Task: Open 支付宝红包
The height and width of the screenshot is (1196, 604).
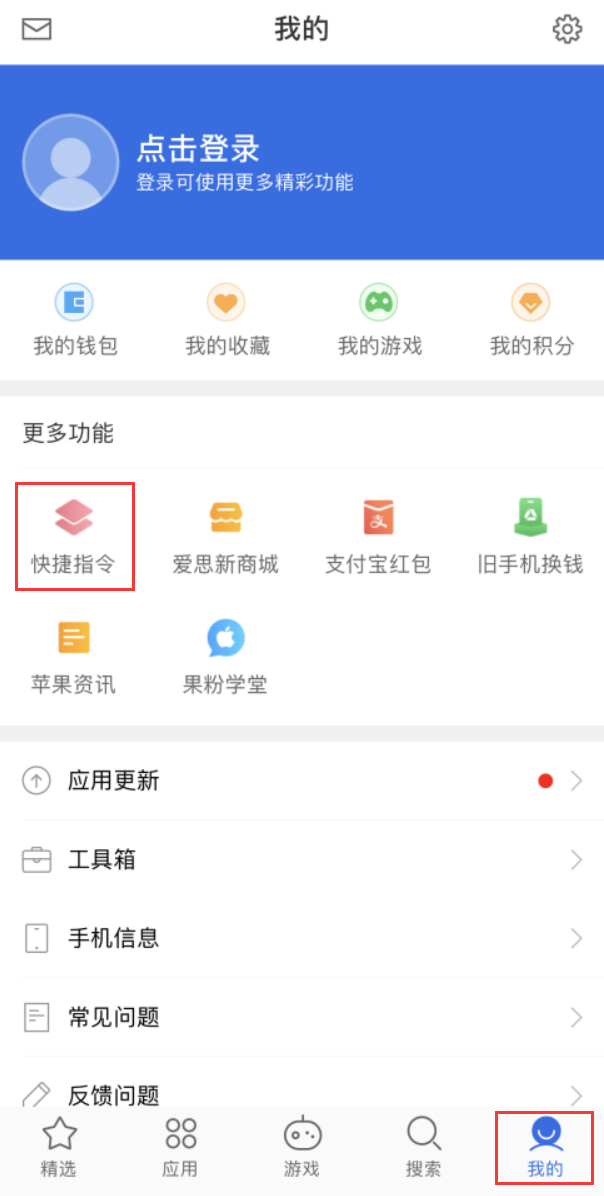Action: coord(378,537)
